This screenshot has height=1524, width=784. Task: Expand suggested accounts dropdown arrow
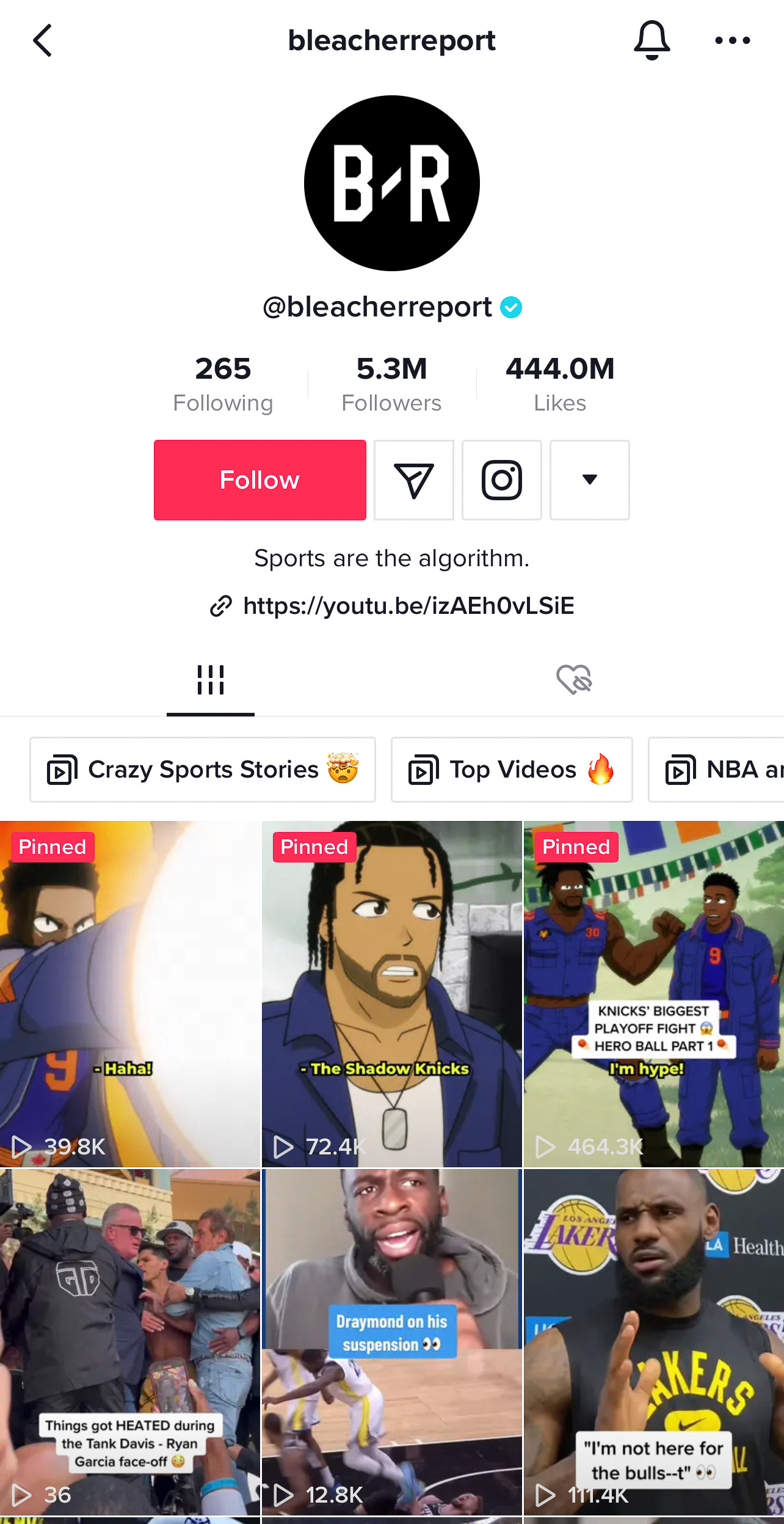tap(590, 480)
